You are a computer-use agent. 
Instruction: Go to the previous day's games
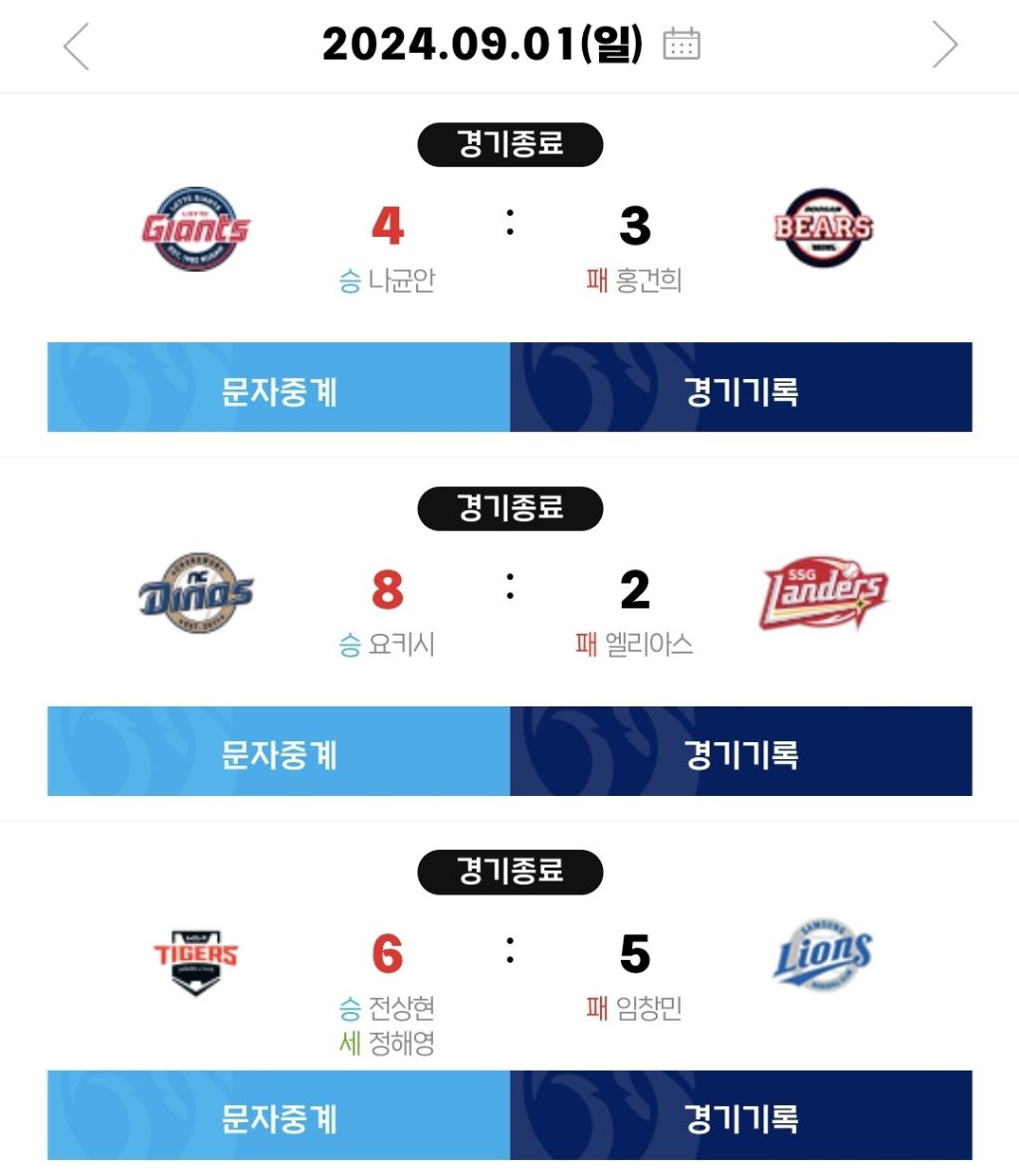point(77,46)
